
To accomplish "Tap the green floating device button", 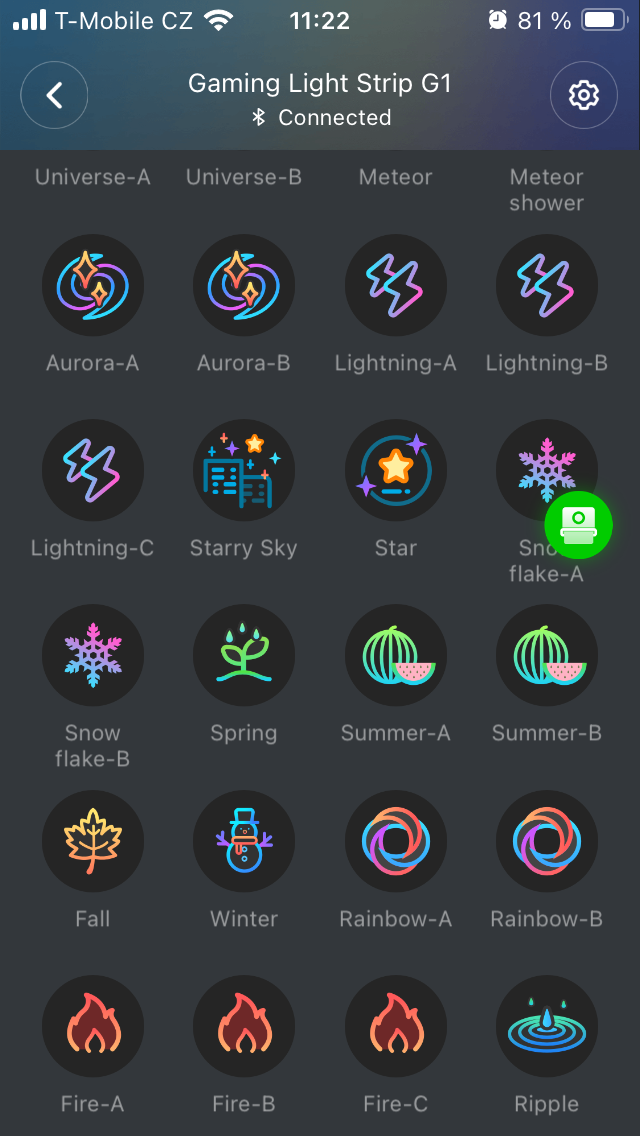I will click(579, 526).
